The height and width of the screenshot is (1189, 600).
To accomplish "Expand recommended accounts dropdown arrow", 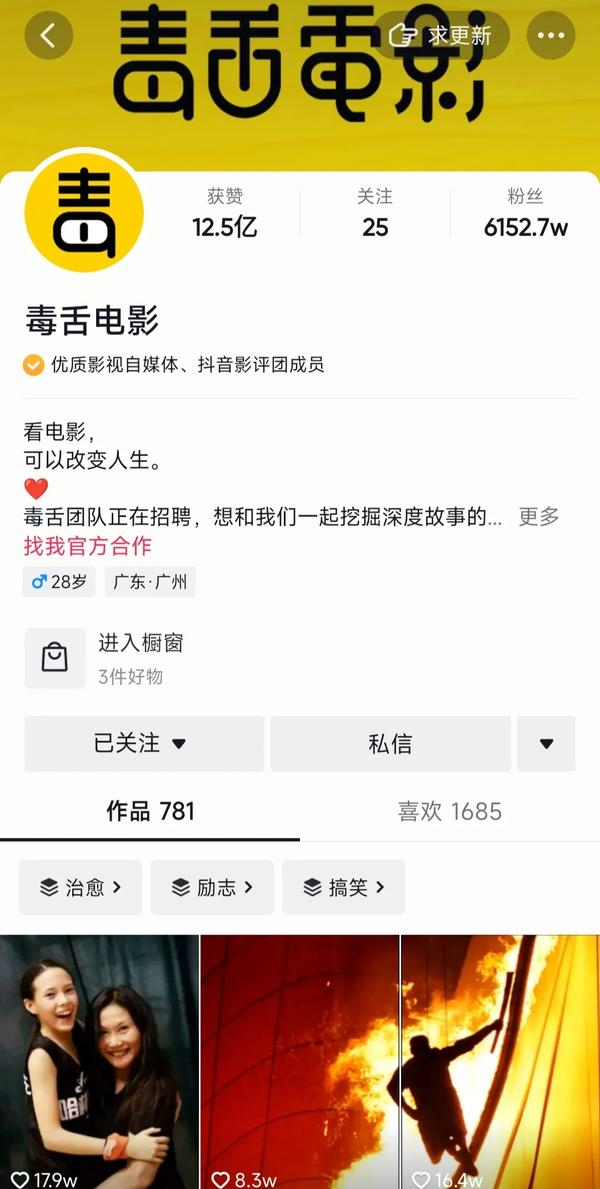I will click(546, 744).
